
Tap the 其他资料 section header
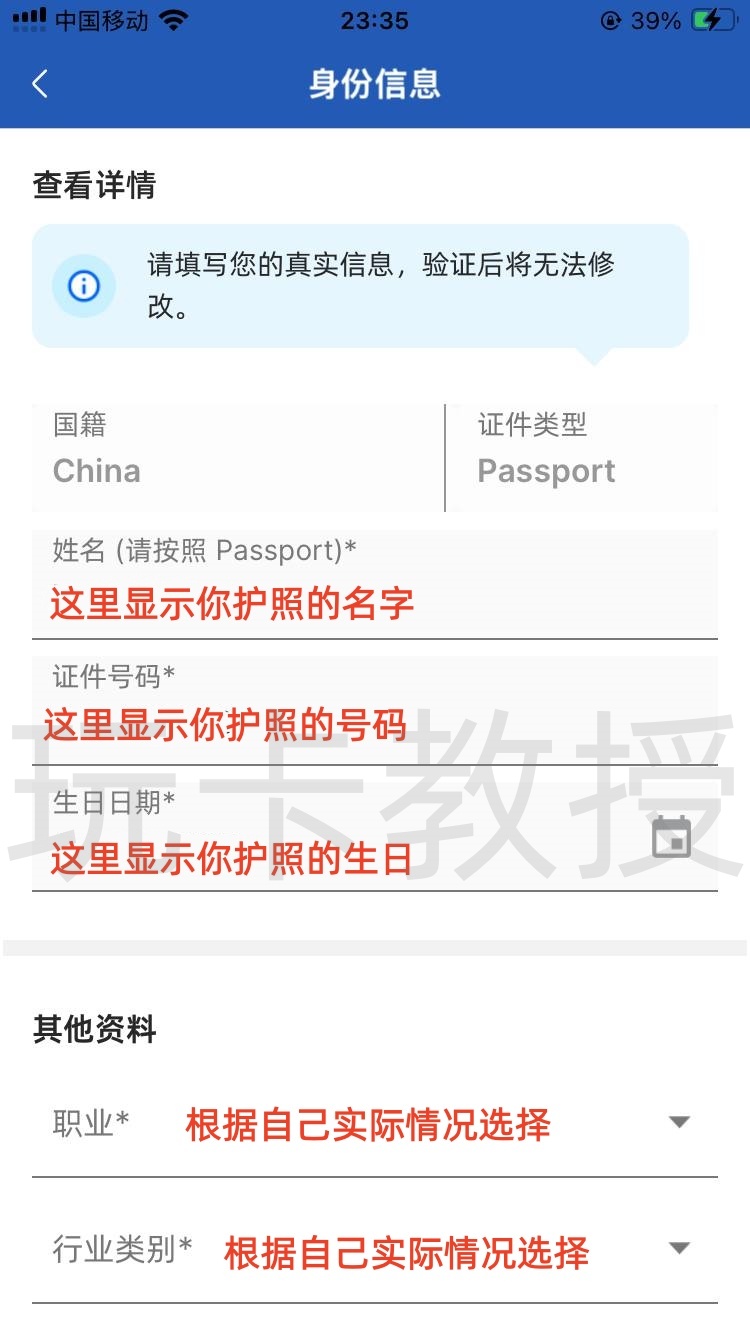point(94,1029)
